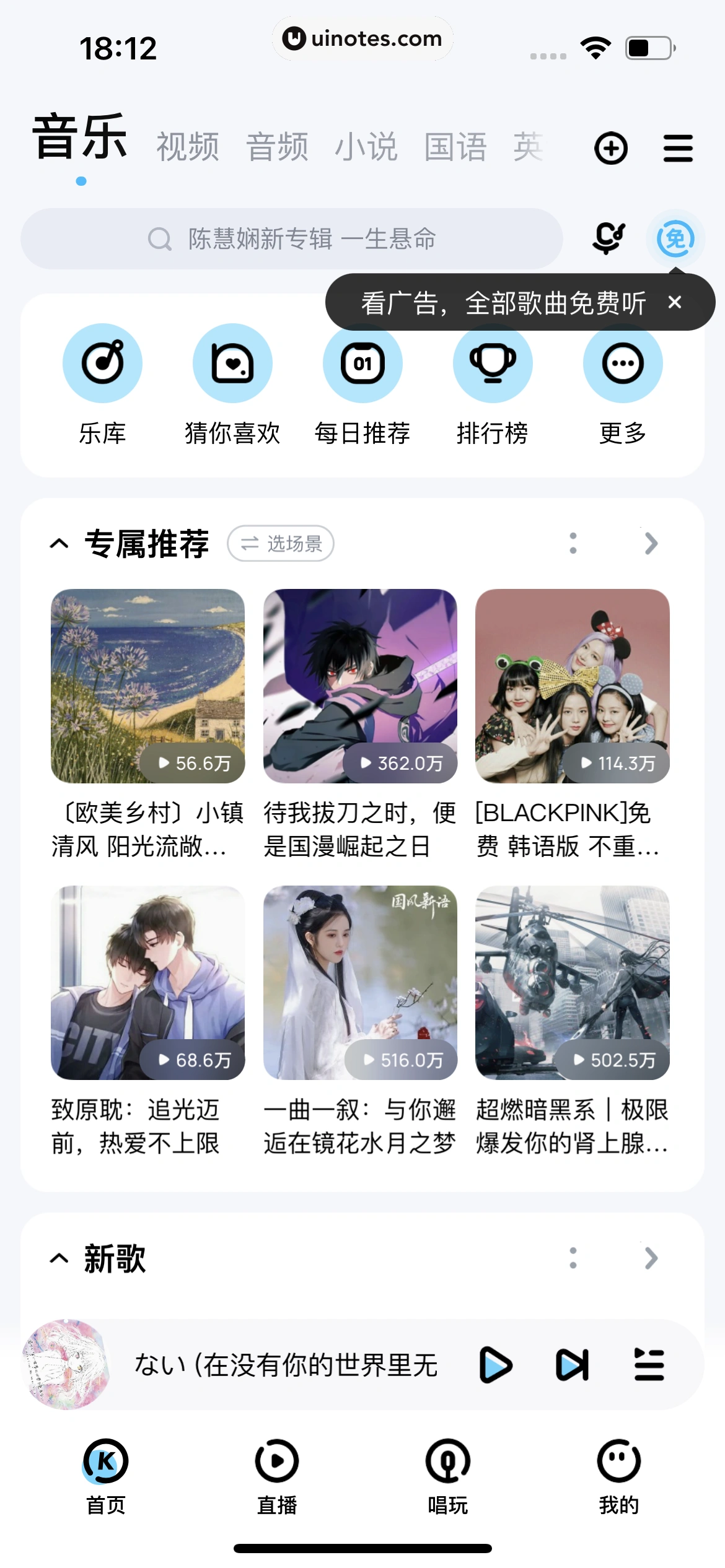Switch to the 小说 top tab

point(366,147)
